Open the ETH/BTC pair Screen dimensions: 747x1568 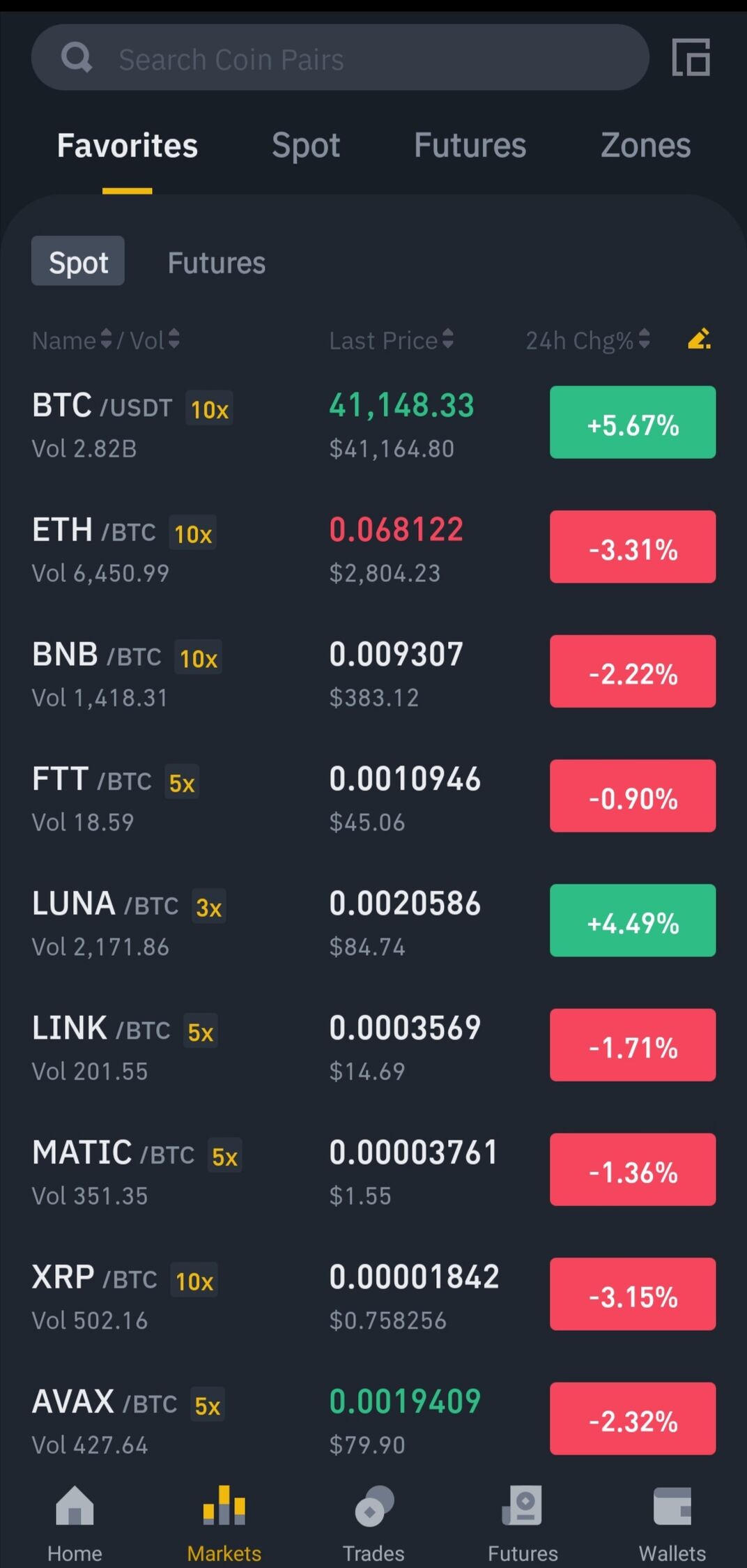374,548
